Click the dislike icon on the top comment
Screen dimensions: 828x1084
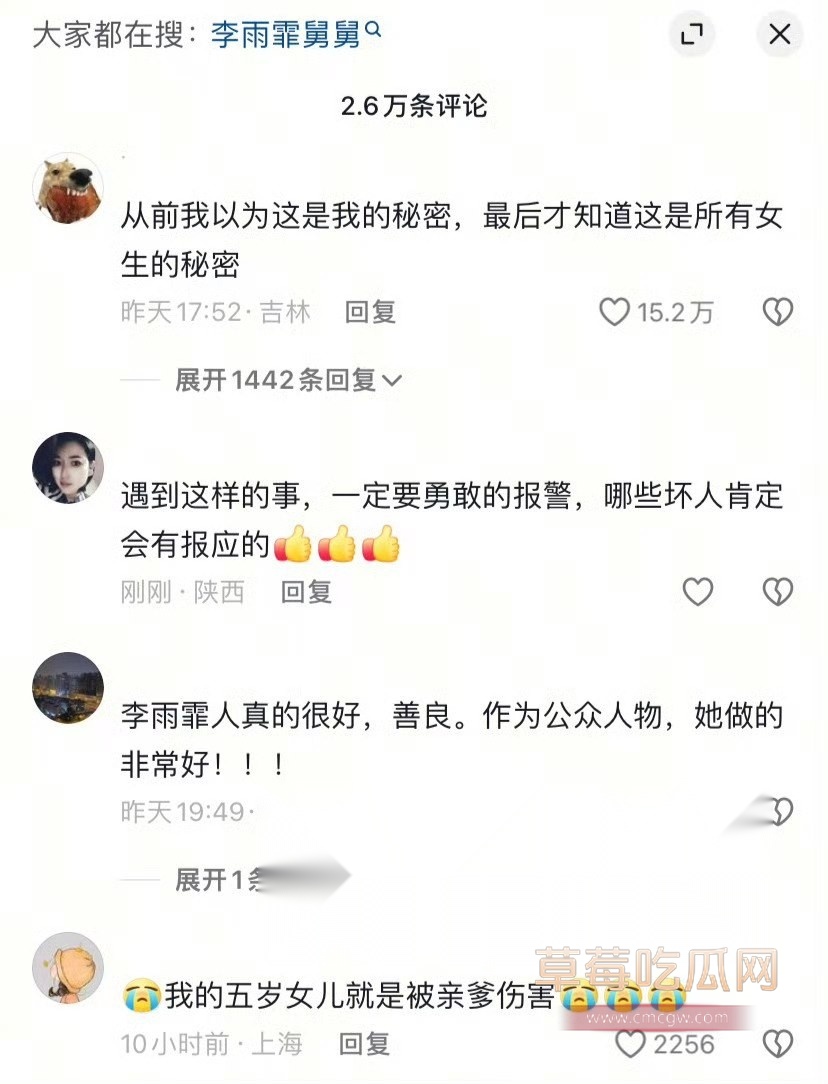(x=777, y=311)
